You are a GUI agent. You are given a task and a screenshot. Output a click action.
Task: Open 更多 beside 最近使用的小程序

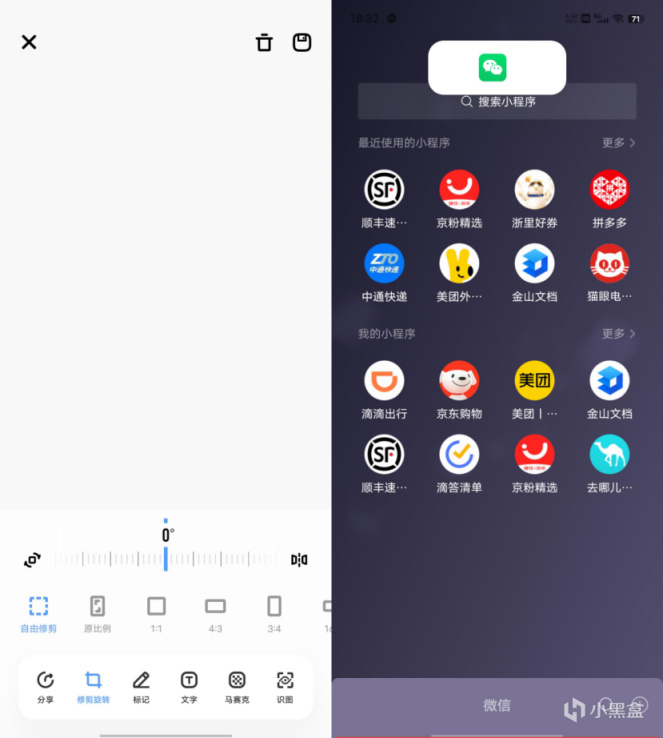(618, 143)
